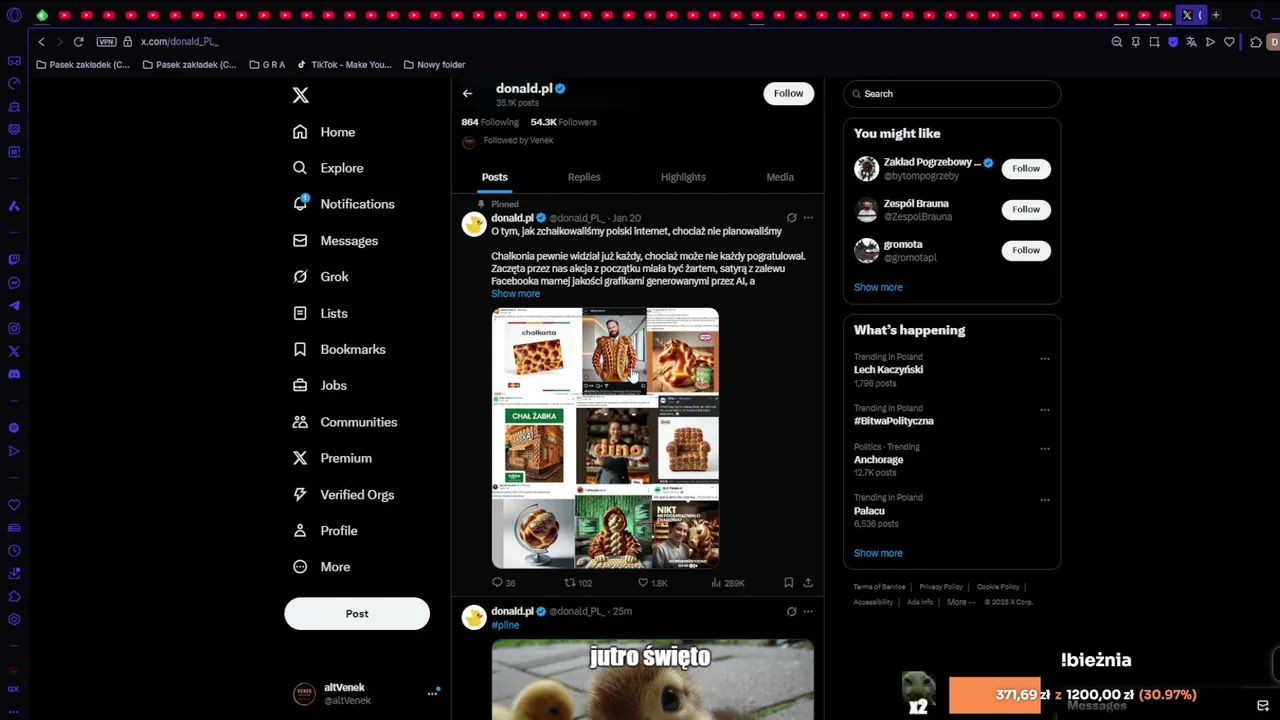
Task: Go to Messages in the sidebar
Action: pos(348,241)
